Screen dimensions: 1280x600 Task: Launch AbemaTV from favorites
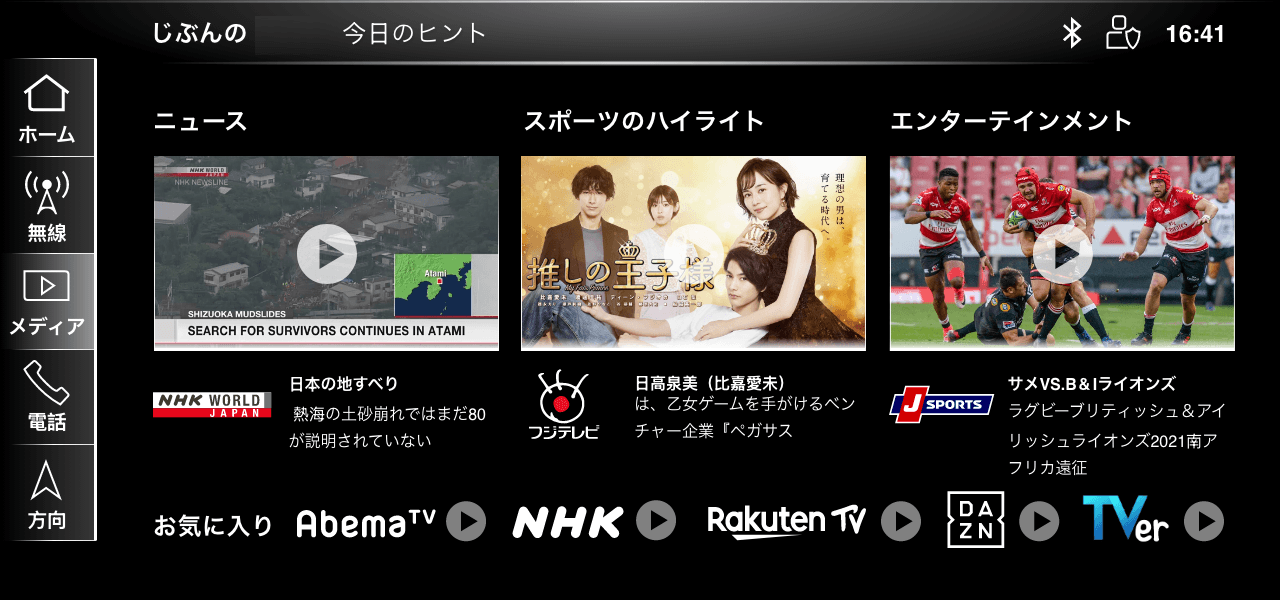pos(466,522)
